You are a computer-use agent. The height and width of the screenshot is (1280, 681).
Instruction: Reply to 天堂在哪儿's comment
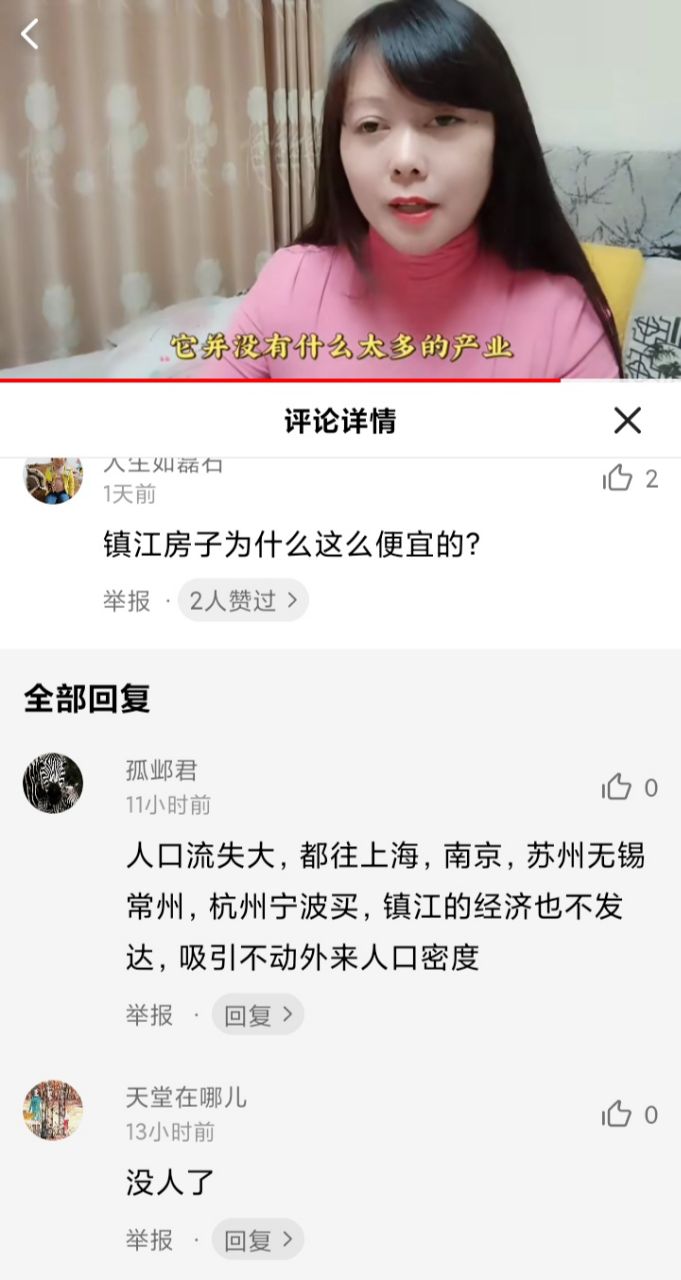257,1240
